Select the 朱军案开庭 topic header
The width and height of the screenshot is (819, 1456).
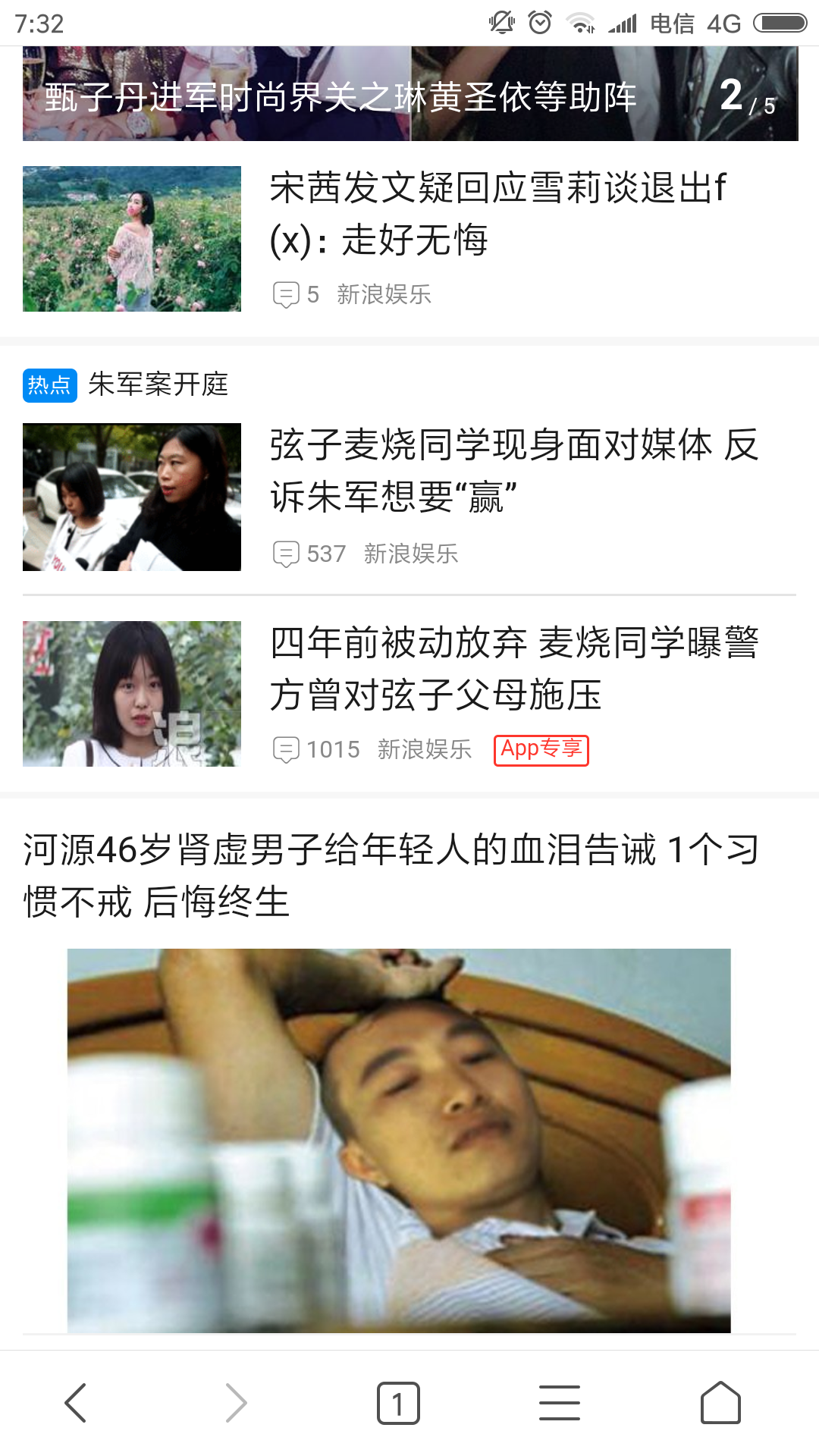pyautogui.click(x=159, y=386)
